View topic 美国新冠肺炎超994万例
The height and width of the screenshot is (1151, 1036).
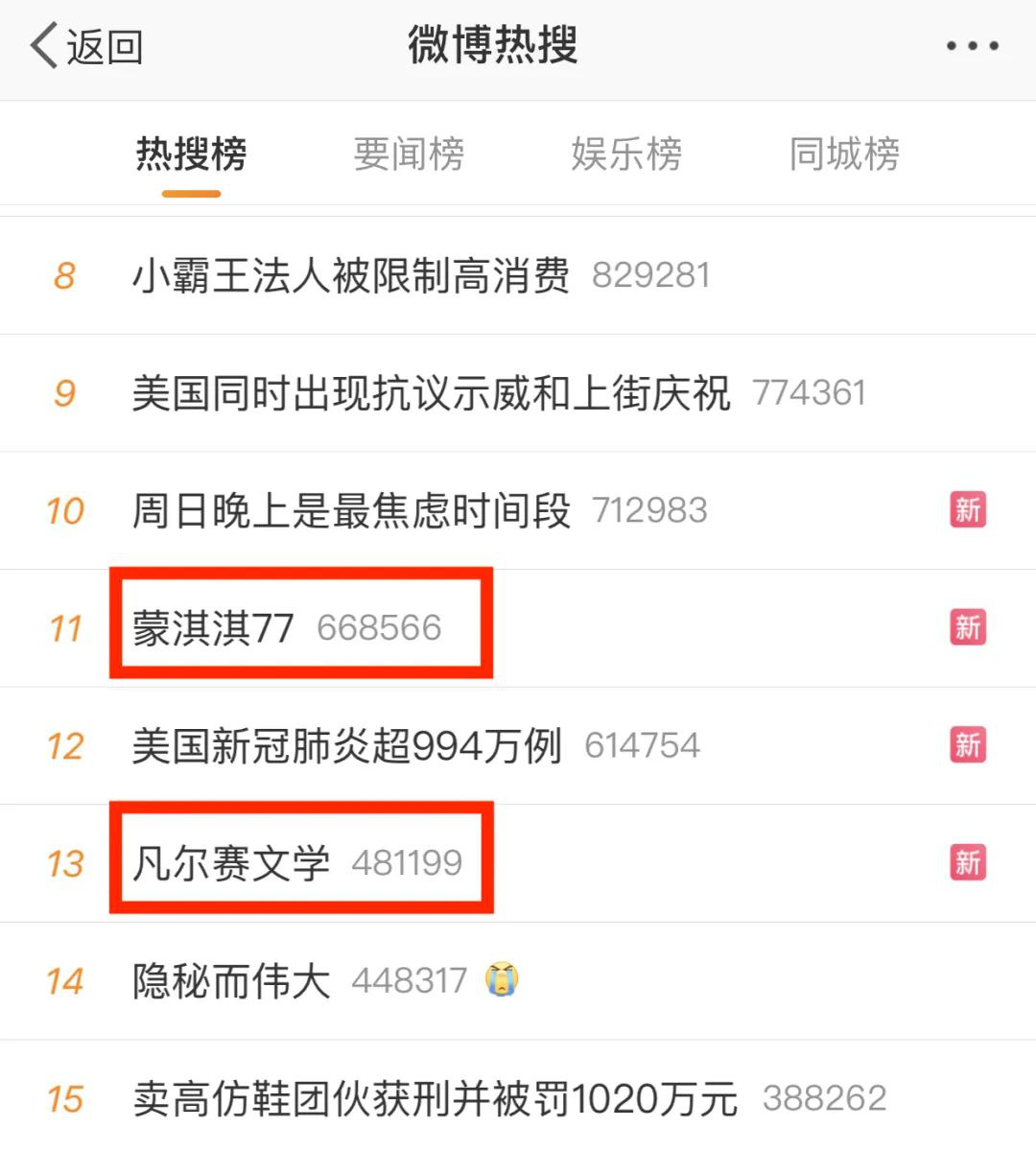[x=347, y=745]
